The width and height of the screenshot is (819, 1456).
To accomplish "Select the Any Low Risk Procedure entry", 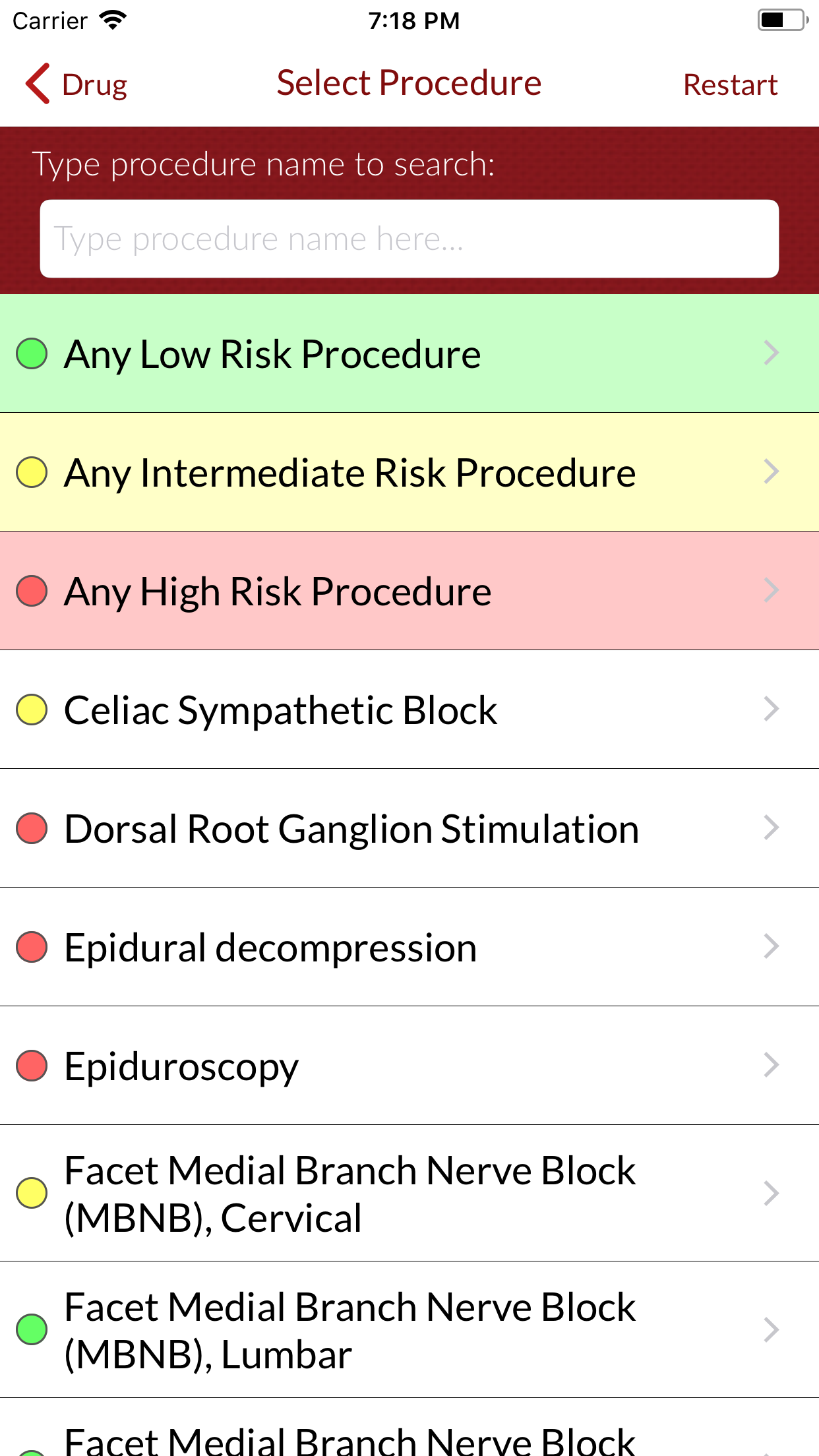I will [x=272, y=353].
